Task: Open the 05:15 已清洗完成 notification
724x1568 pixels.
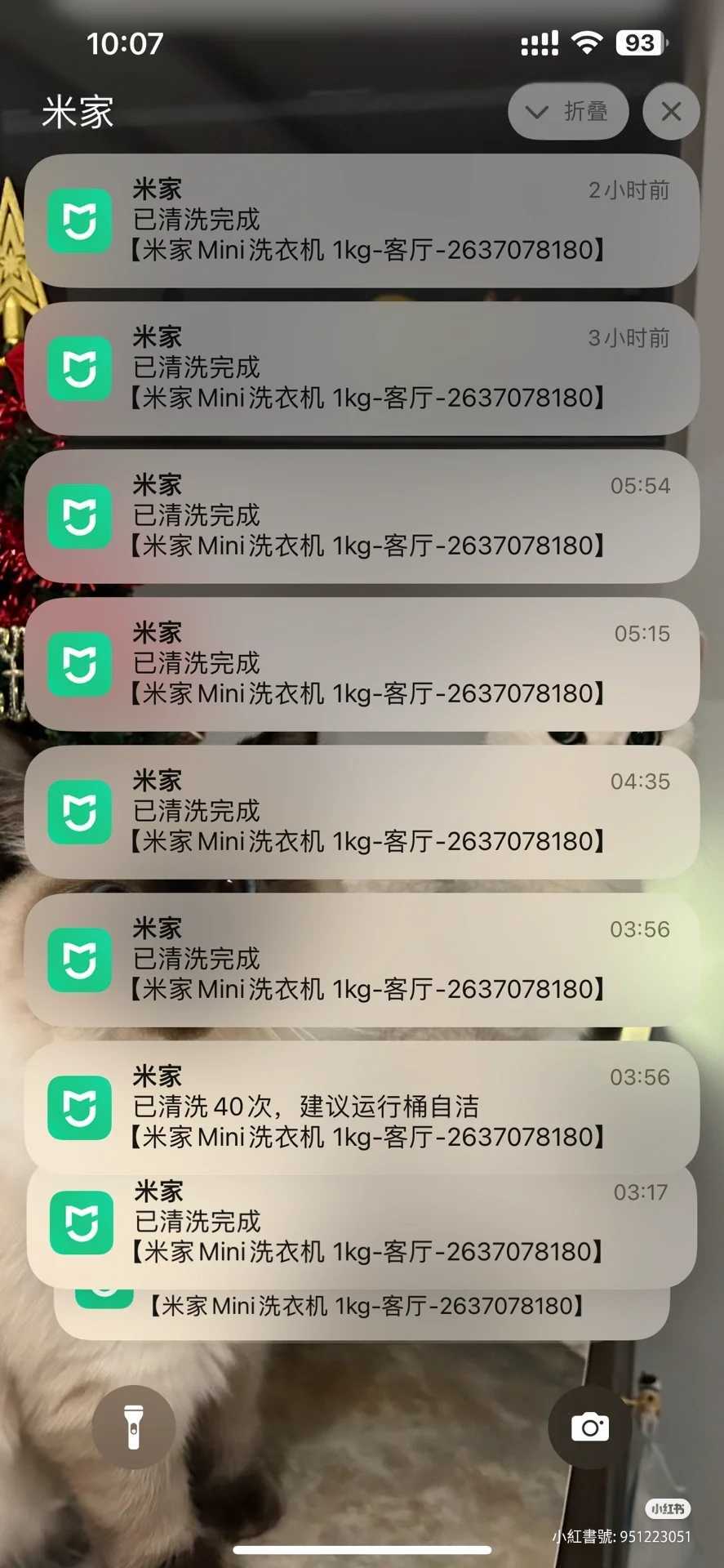Action: tap(362, 664)
